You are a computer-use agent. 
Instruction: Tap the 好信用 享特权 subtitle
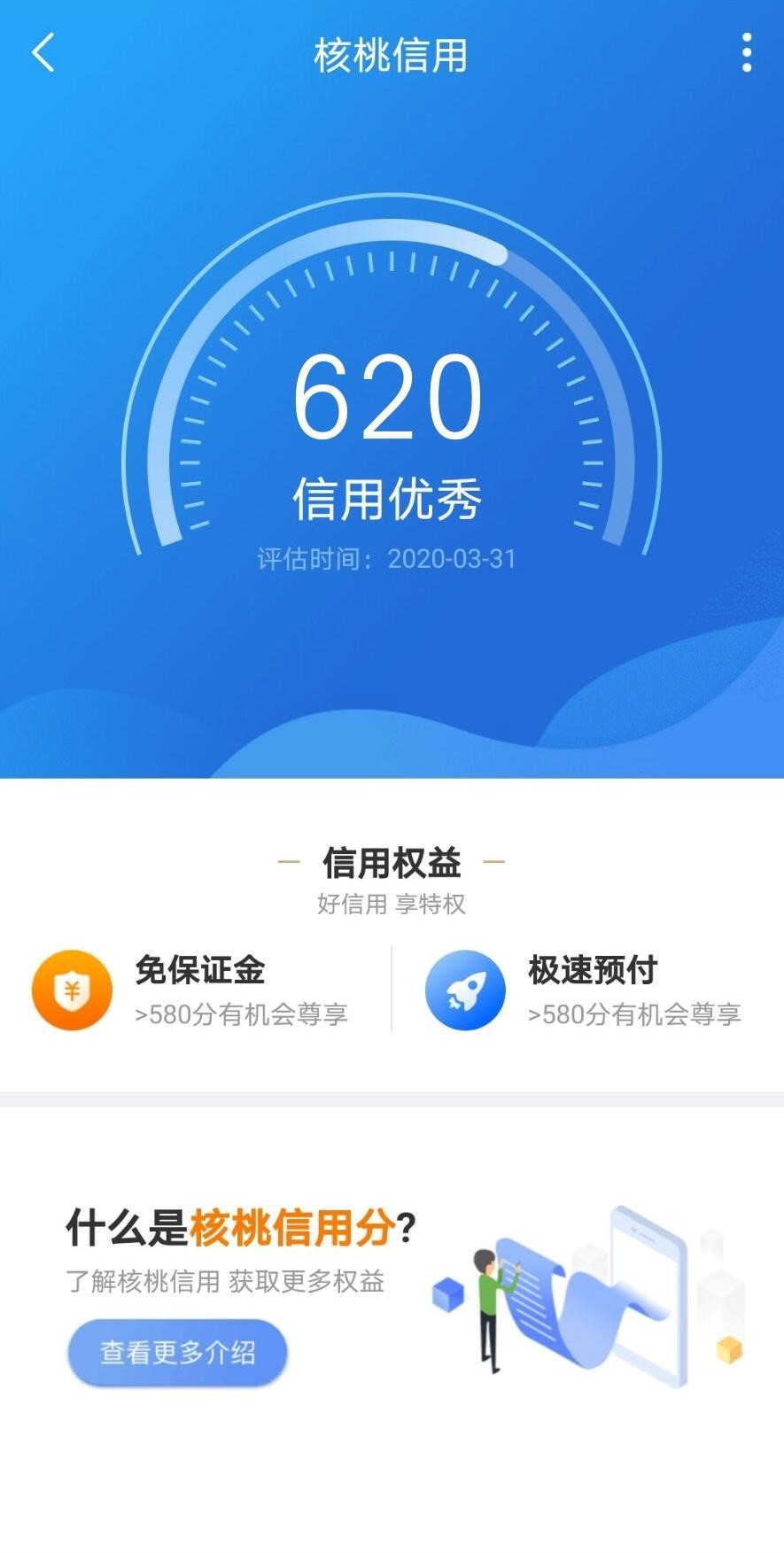point(390,905)
